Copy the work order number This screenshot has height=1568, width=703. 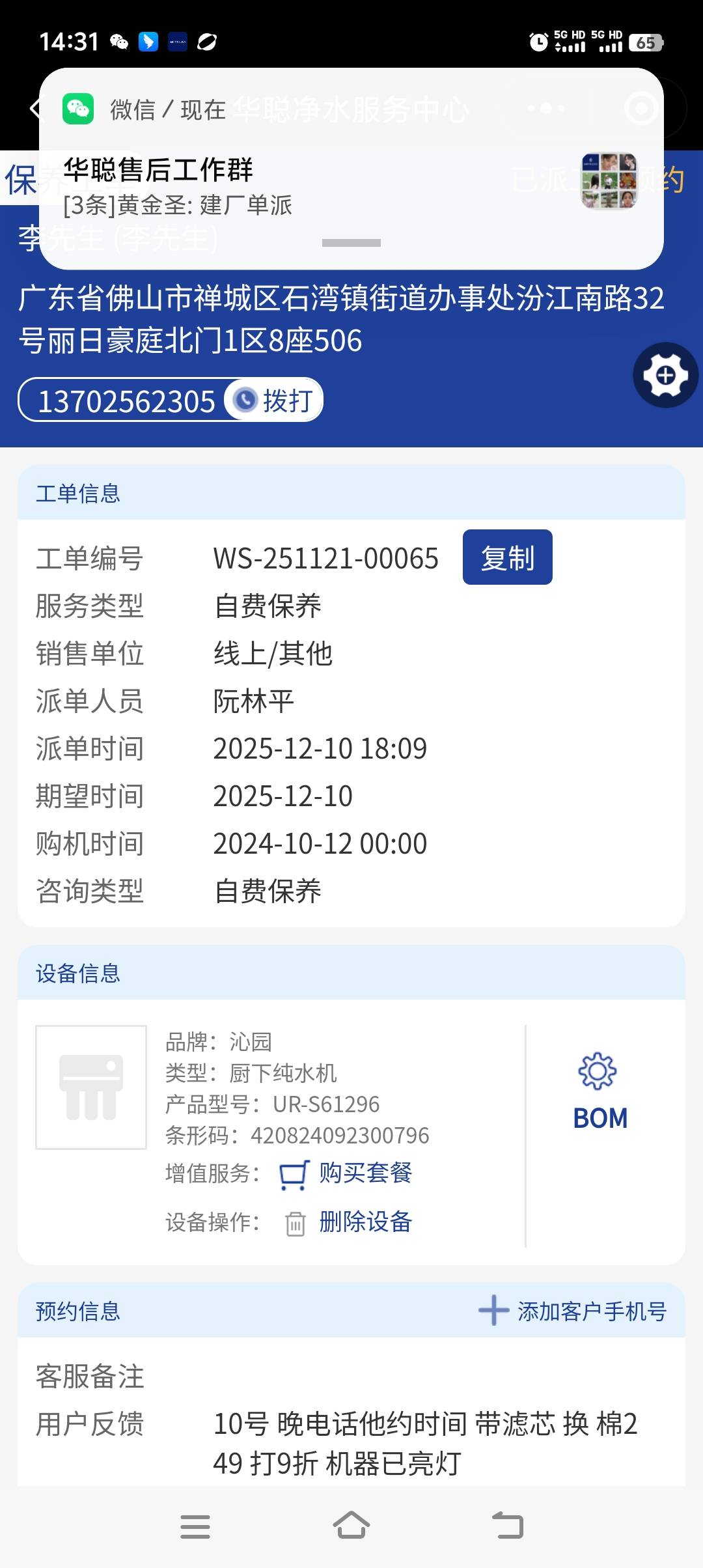pos(507,557)
